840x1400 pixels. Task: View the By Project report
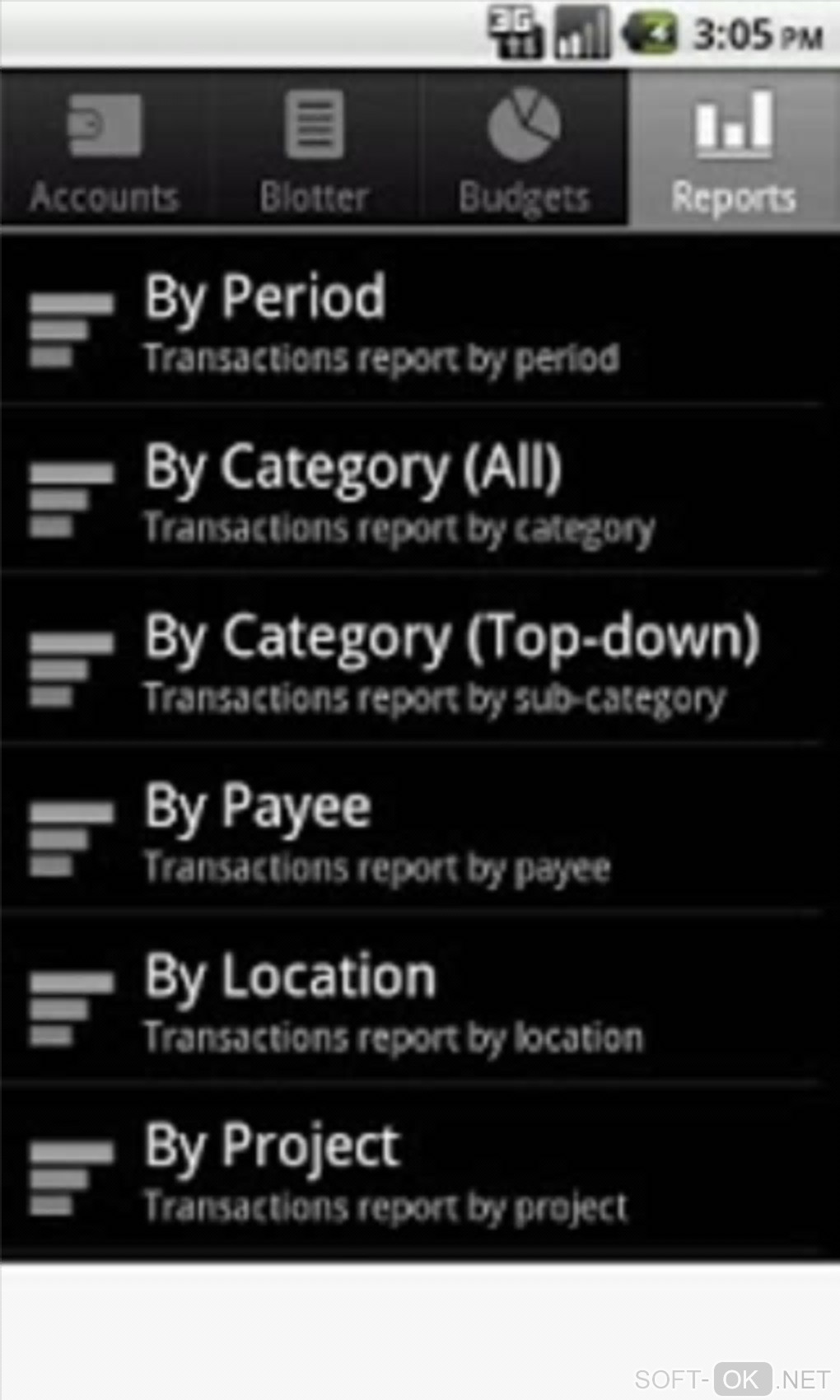(x=412, y=1171)
